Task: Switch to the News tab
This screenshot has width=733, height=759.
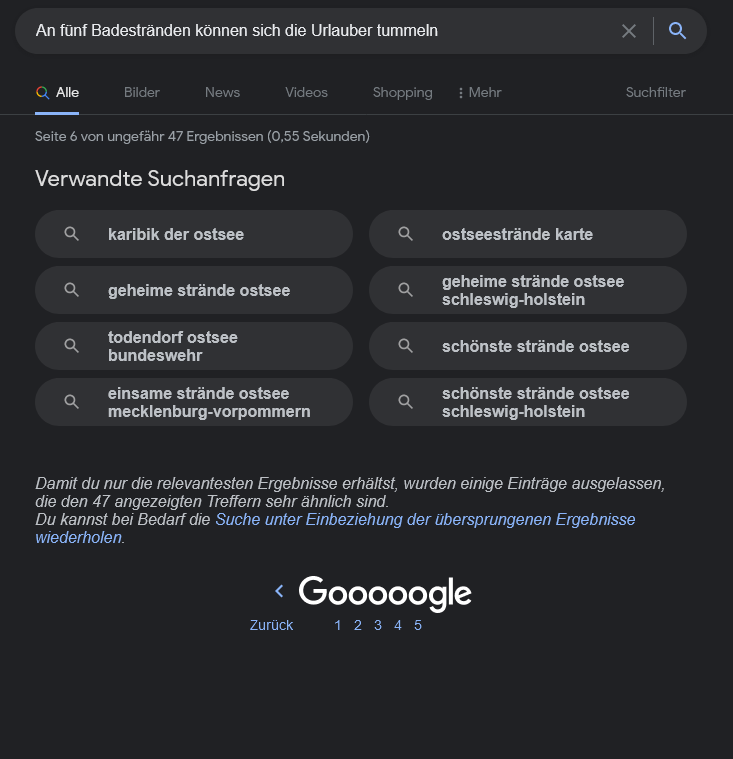Action: coord(222,92)
